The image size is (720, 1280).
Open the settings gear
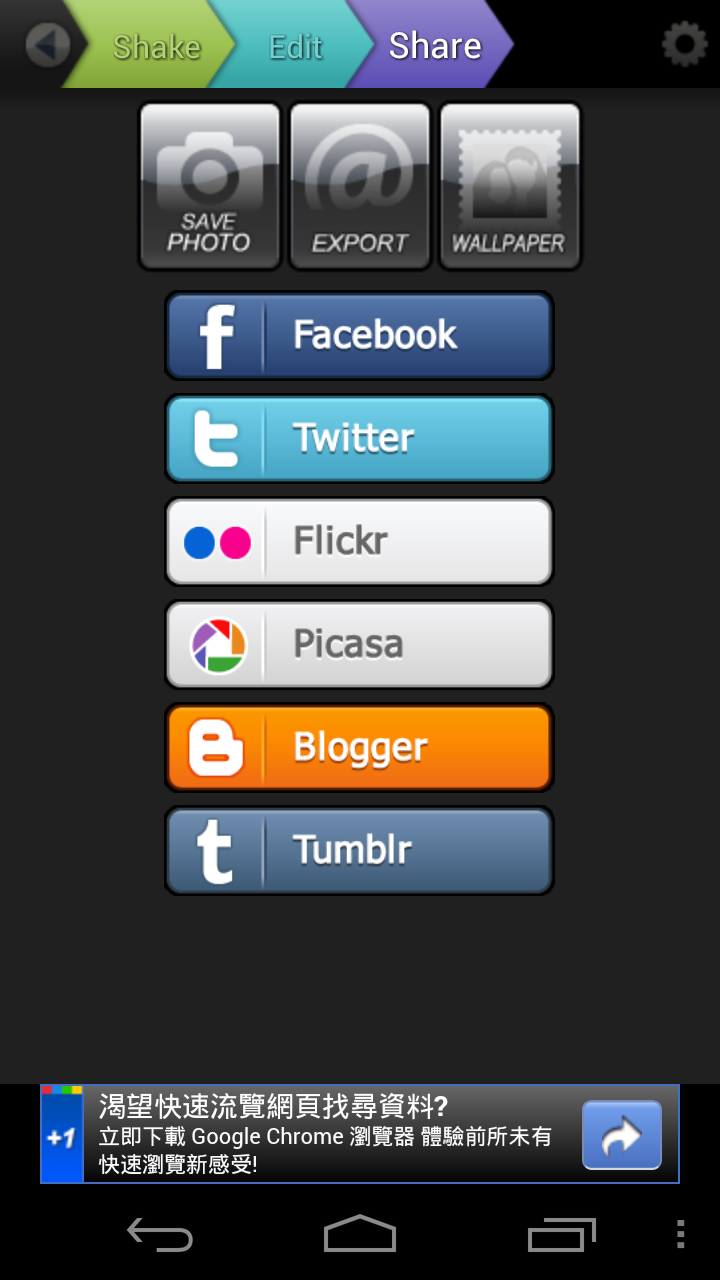(x=685, y=45)
